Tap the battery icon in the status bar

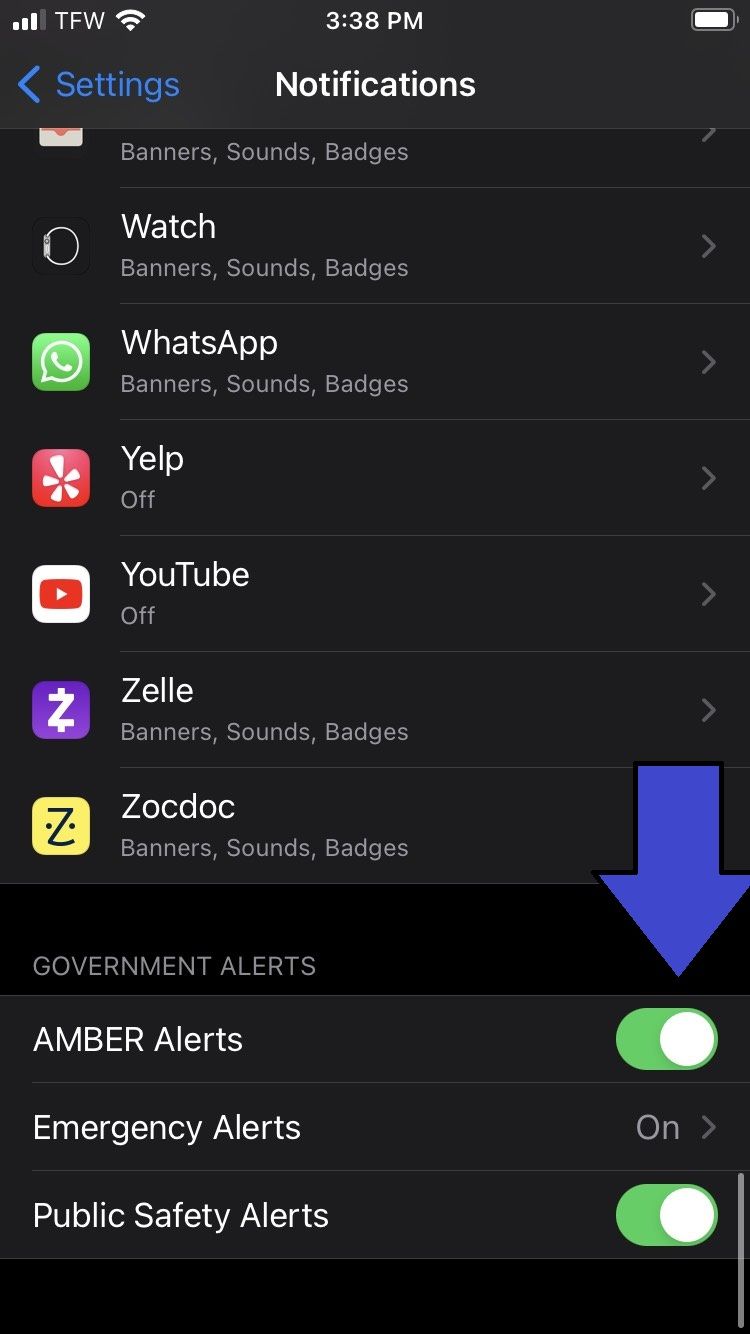click(714, 18)
